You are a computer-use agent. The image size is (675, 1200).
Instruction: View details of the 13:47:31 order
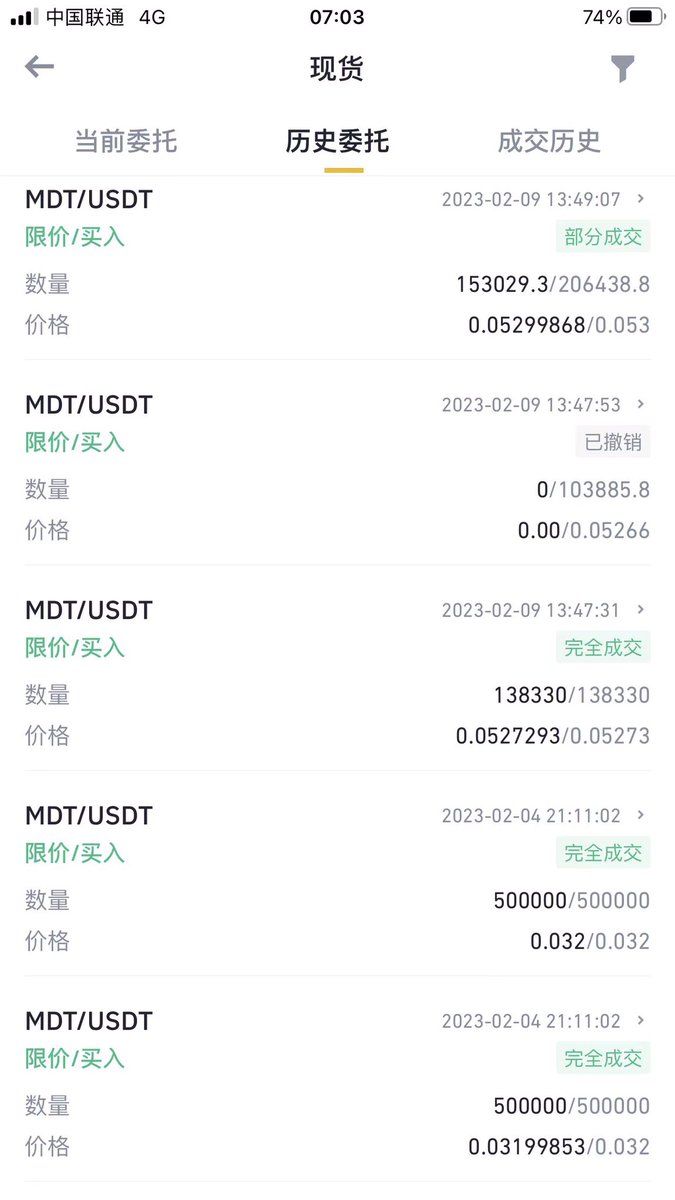pos(337,672)
